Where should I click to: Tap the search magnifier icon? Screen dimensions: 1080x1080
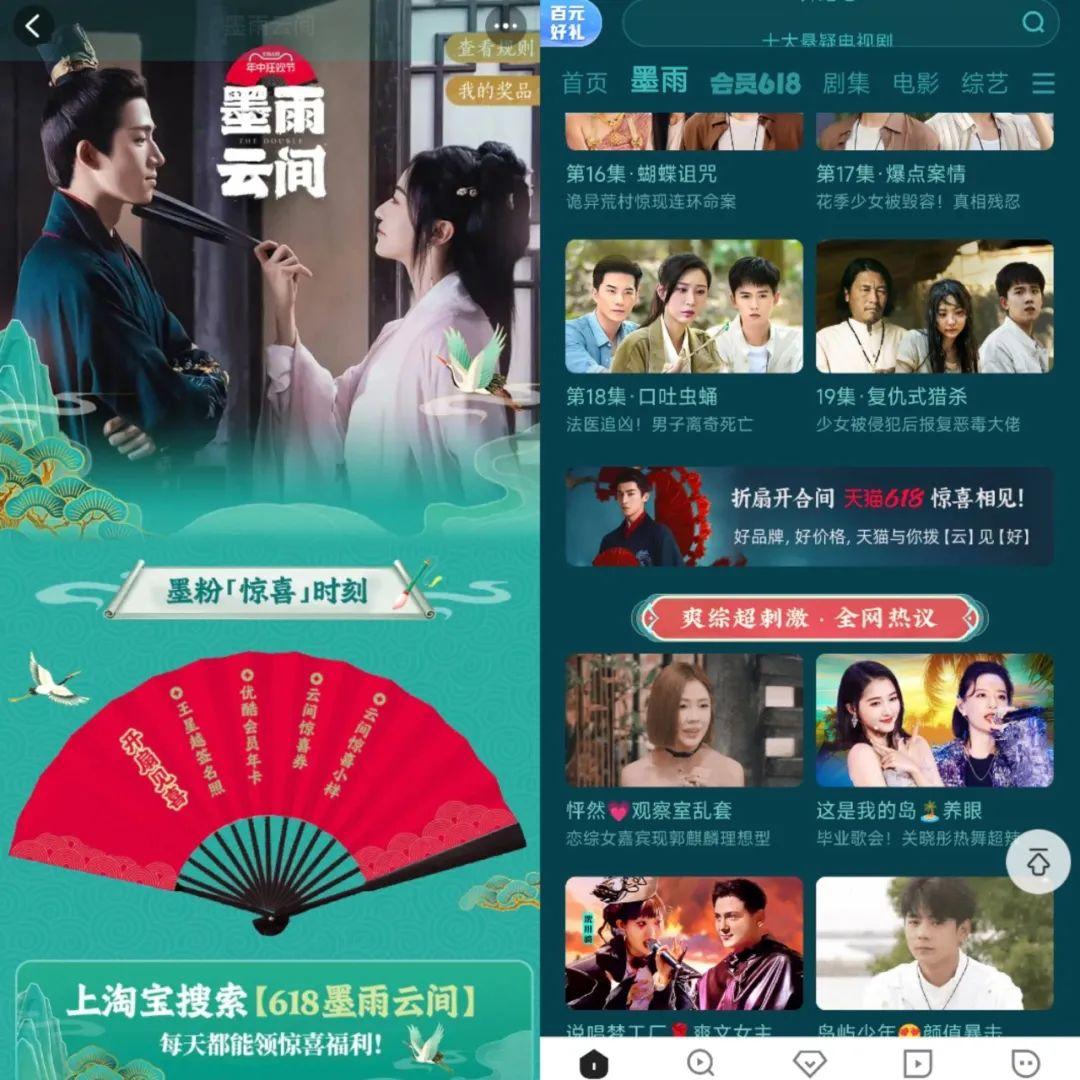coord(1033,22)
